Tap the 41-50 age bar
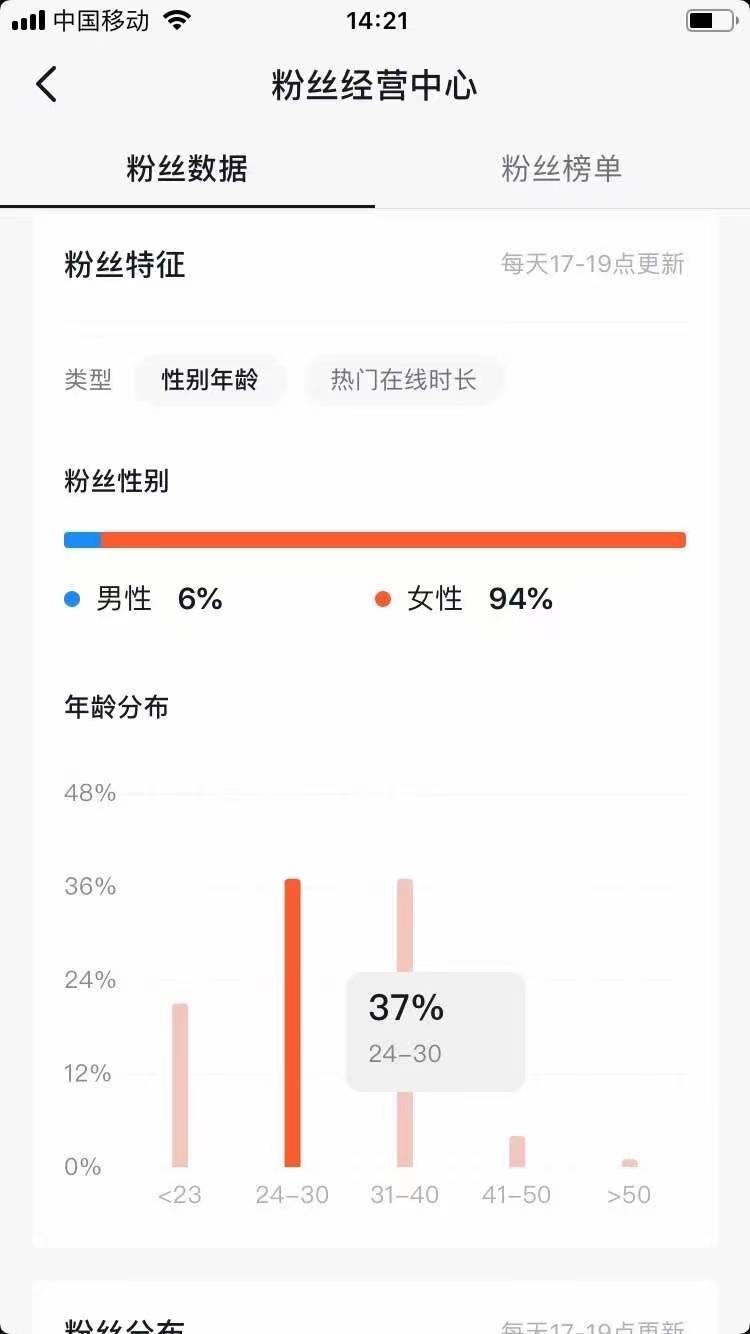The height and width of the screenshot is (1334, 750). click(x=517, y=1151)
